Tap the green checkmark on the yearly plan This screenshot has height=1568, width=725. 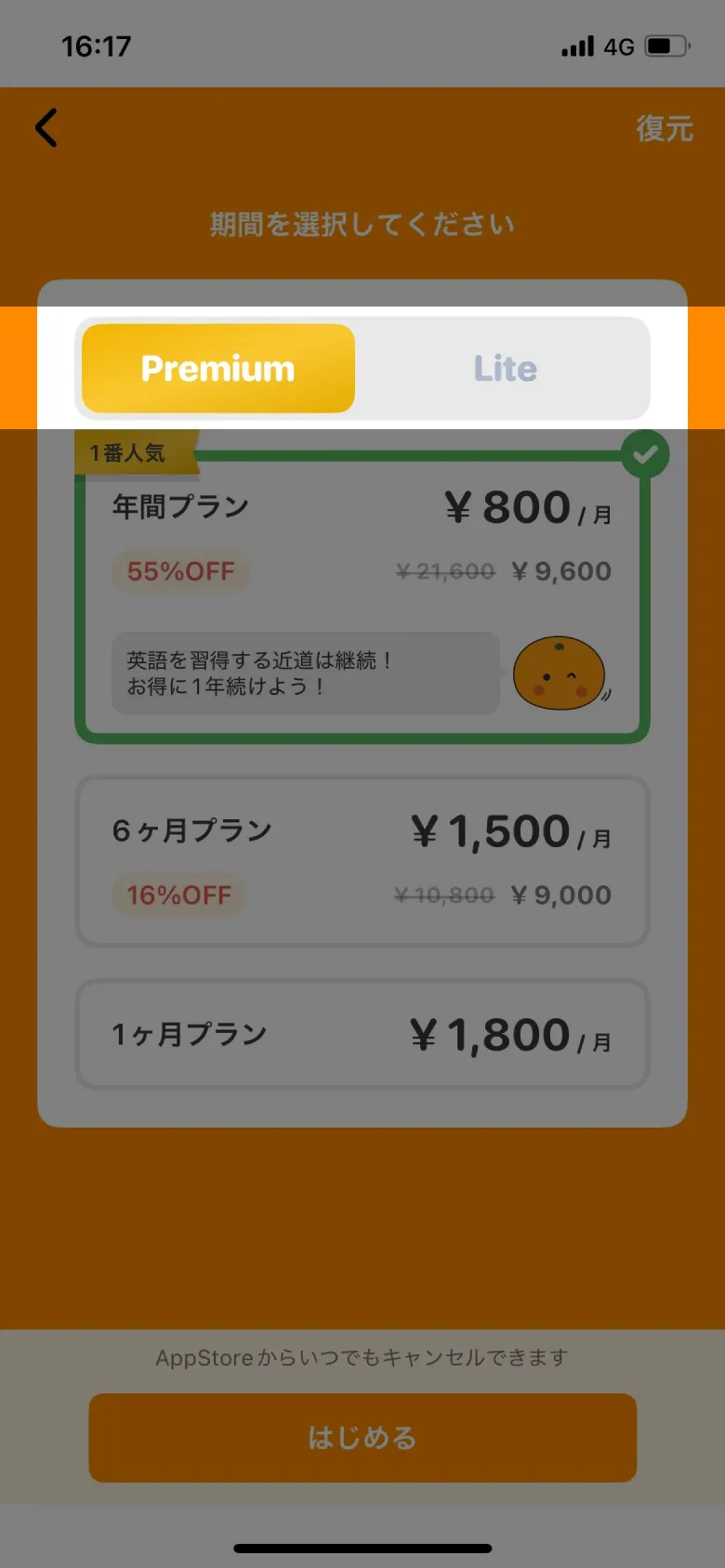click(x=645, y=452)
